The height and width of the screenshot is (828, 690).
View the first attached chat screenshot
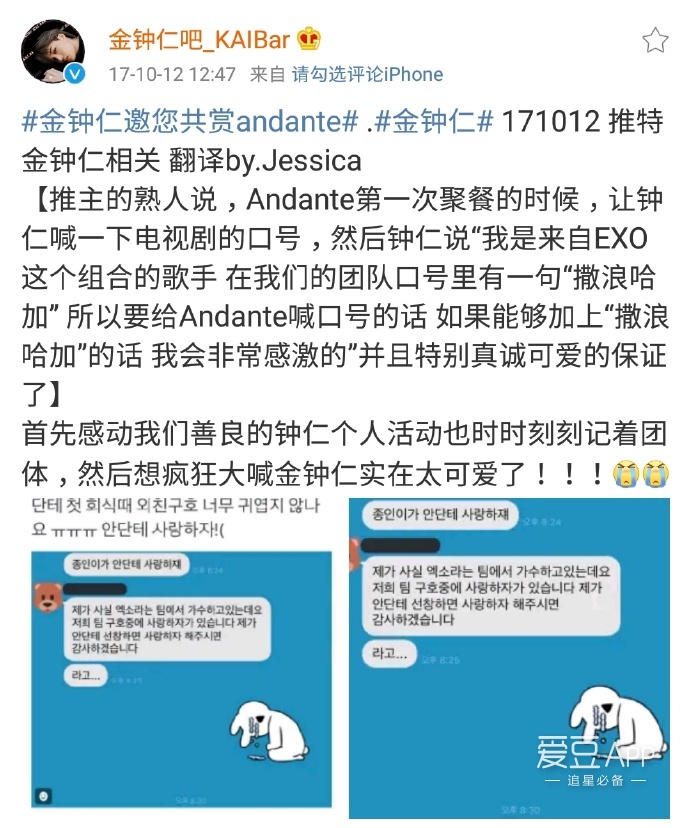(178, 655)
